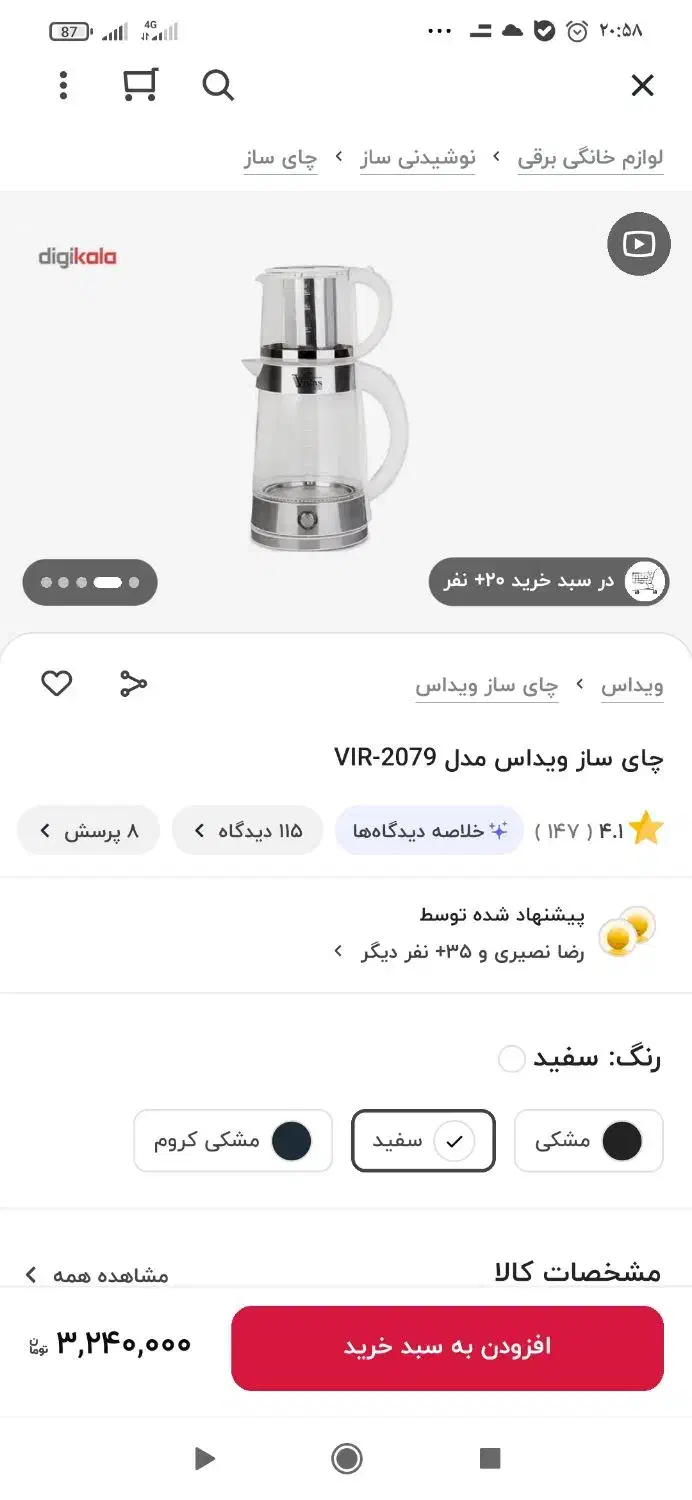Open the search icon
This screenshot has height=1500, width=692.
pyautogui.click(x=218, y=86)
